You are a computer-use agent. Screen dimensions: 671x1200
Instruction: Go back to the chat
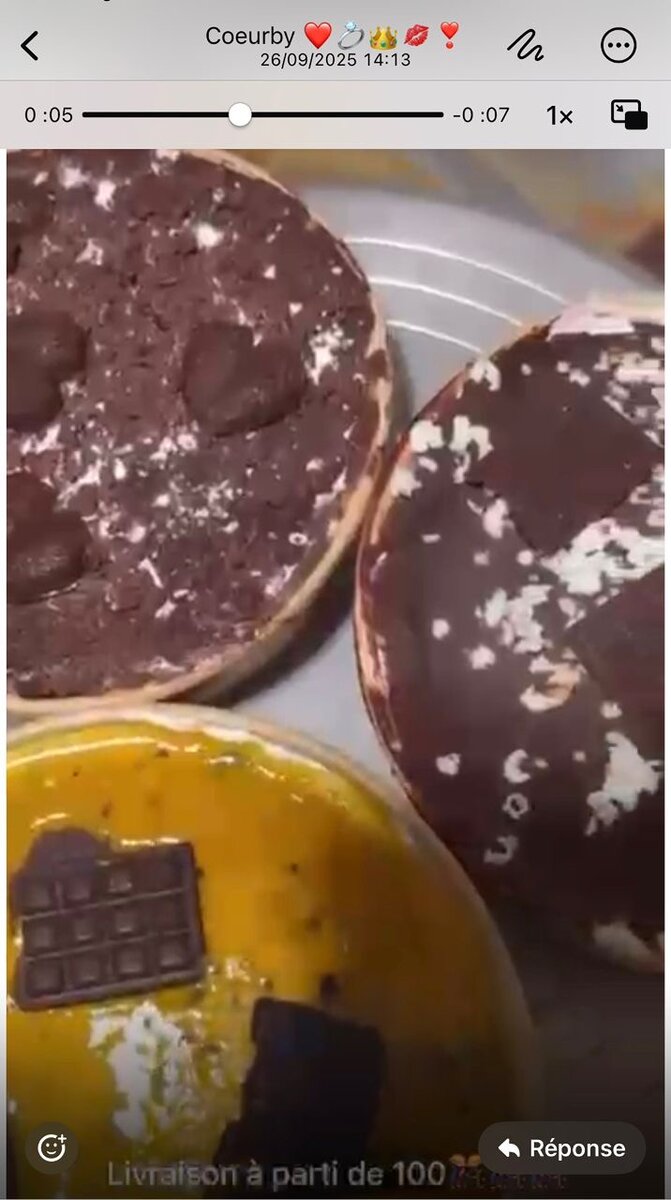coord(30,45)
